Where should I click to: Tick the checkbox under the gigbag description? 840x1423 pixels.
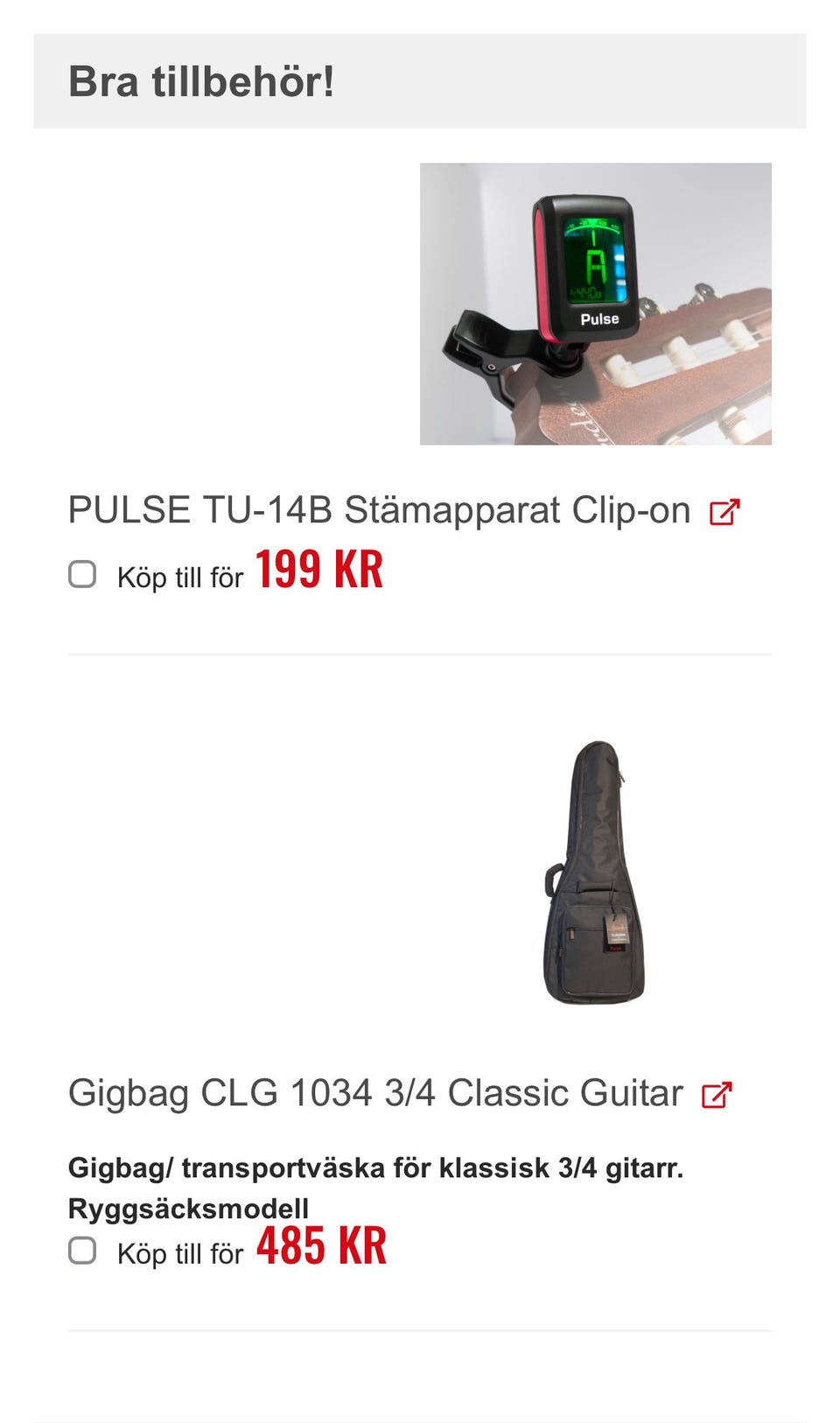point(83,1251)
